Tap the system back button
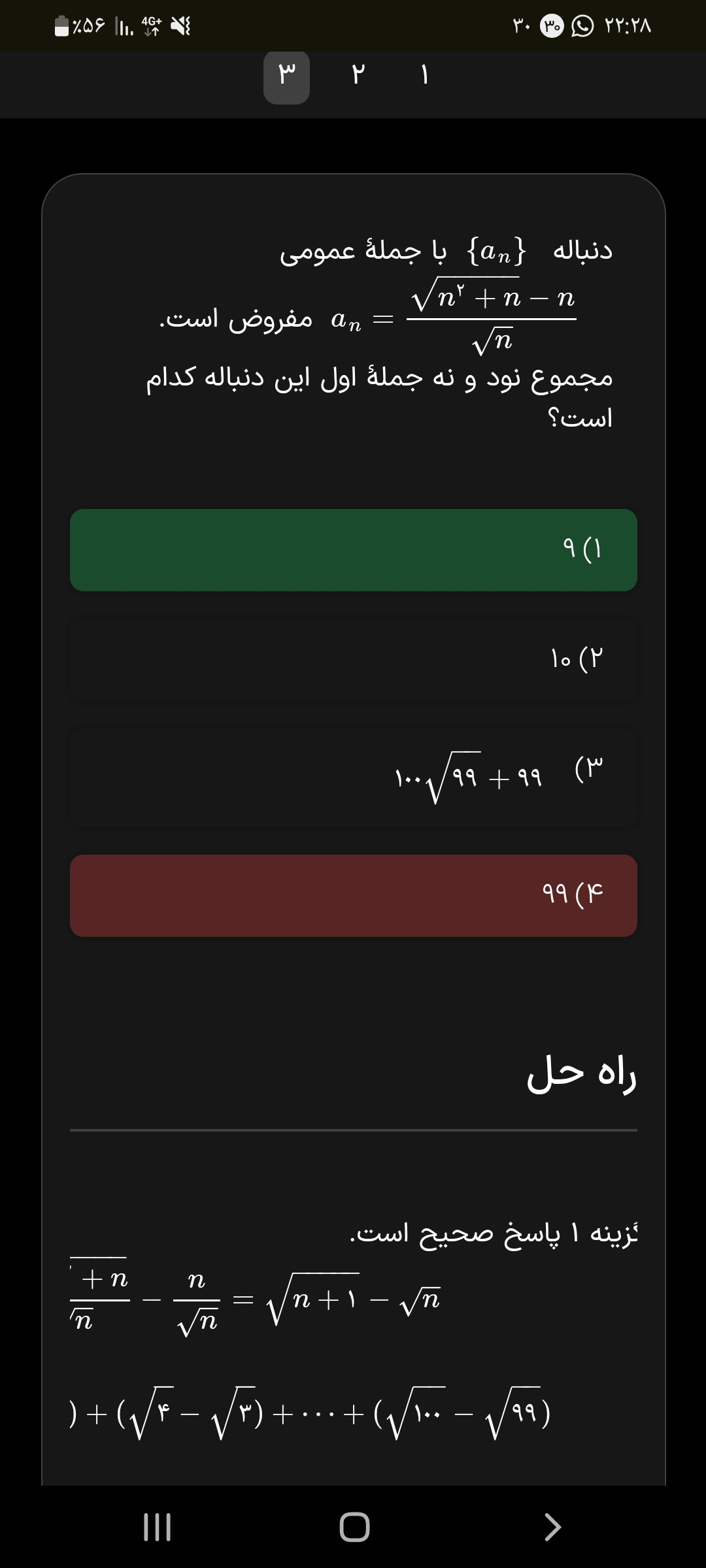Screen dimensions: 706x1568 [x=552, y=1527]
